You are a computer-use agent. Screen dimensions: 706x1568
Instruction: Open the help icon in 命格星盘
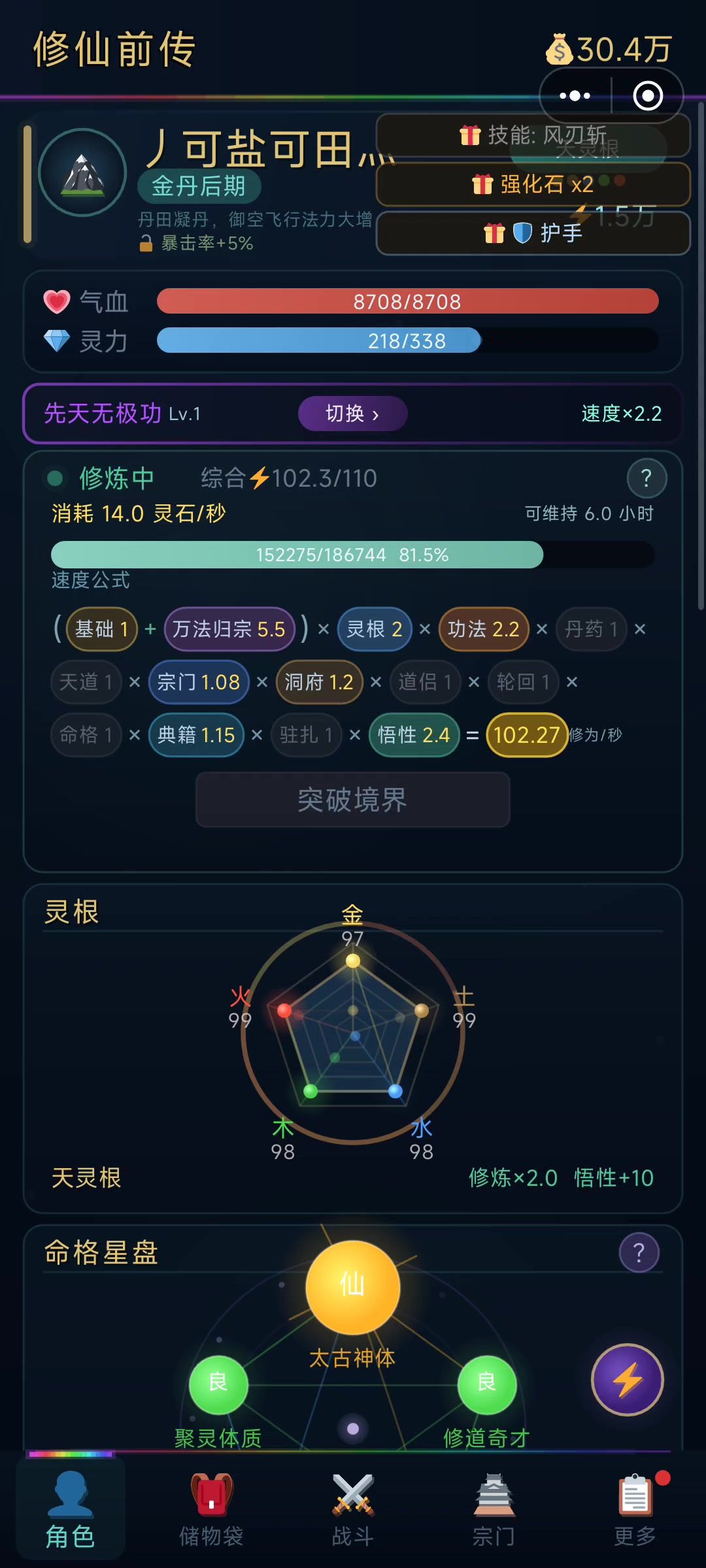point(639,1252)
